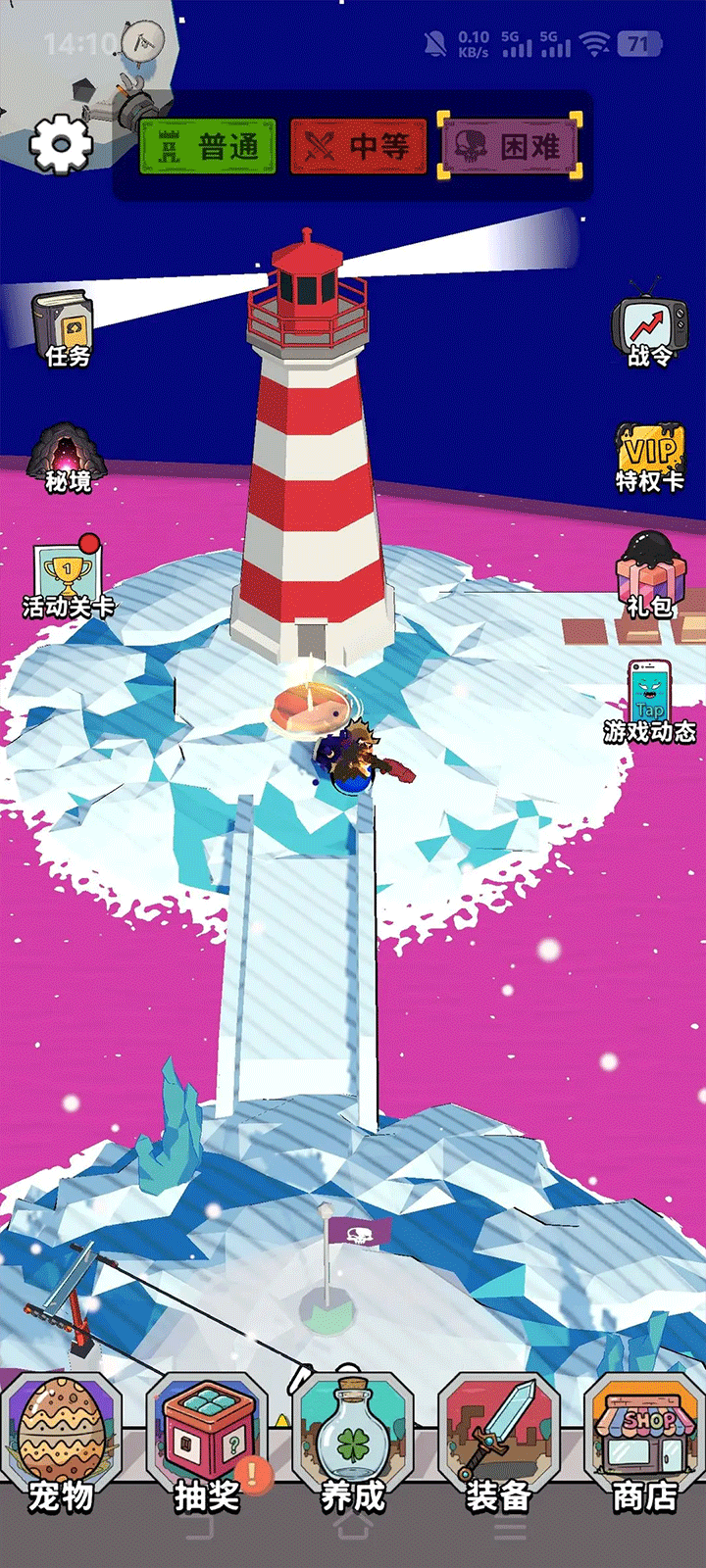Check 游戏动态 game news

(649, 703)
